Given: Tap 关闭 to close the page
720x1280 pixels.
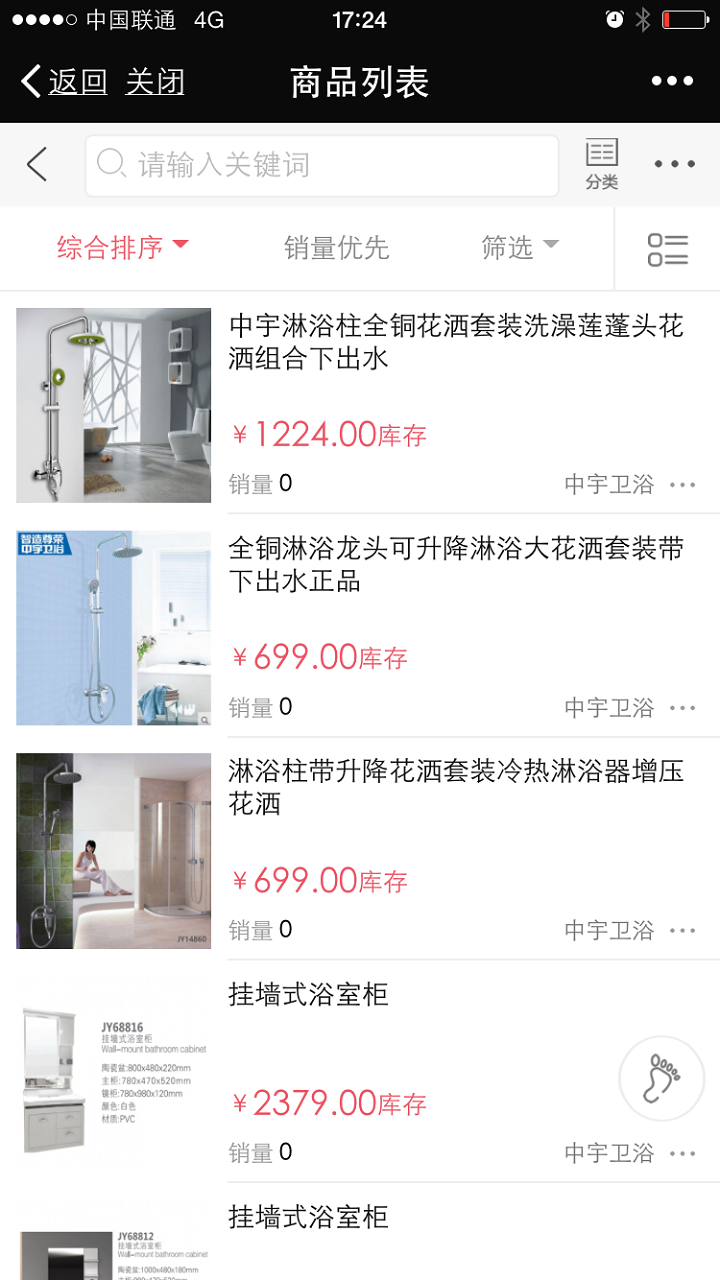Looking at the screenshot, I should point(155,82).
